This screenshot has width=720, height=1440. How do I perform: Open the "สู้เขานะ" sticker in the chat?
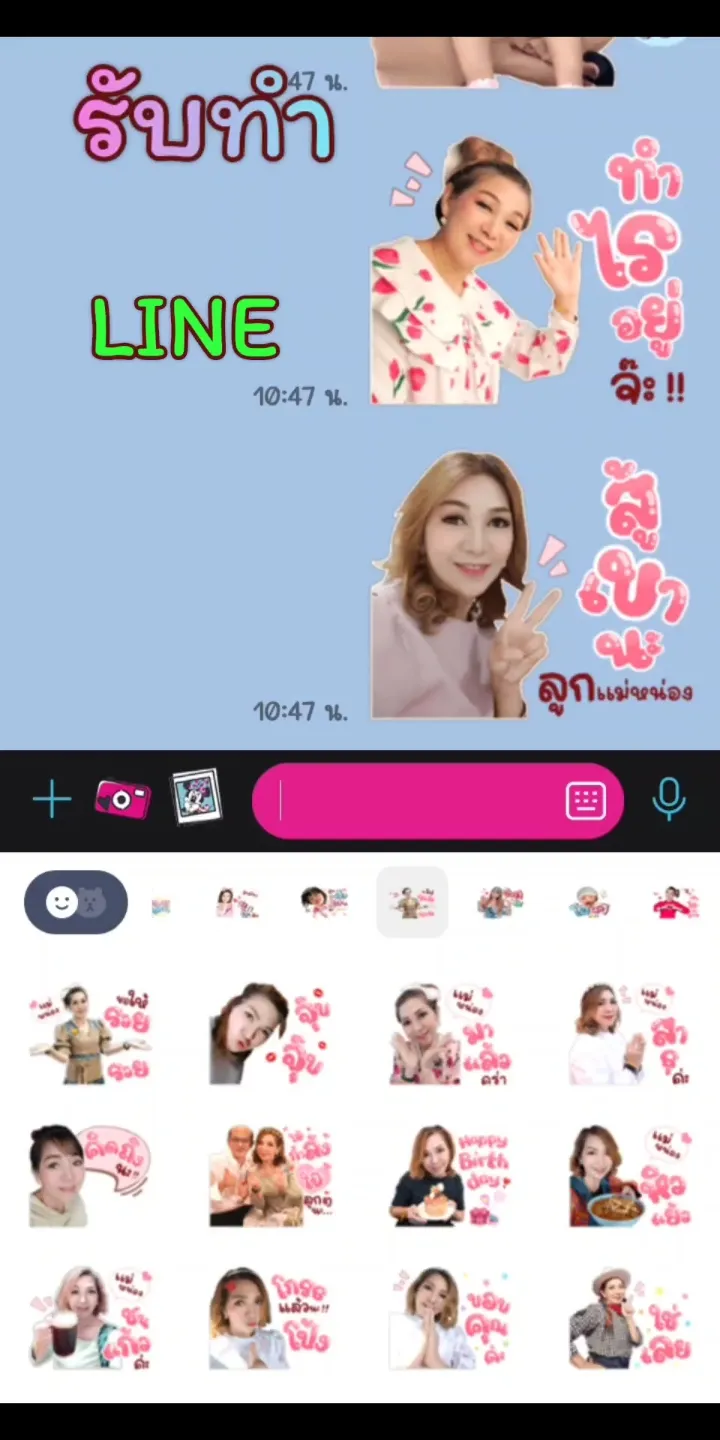[x=530, y=585]
